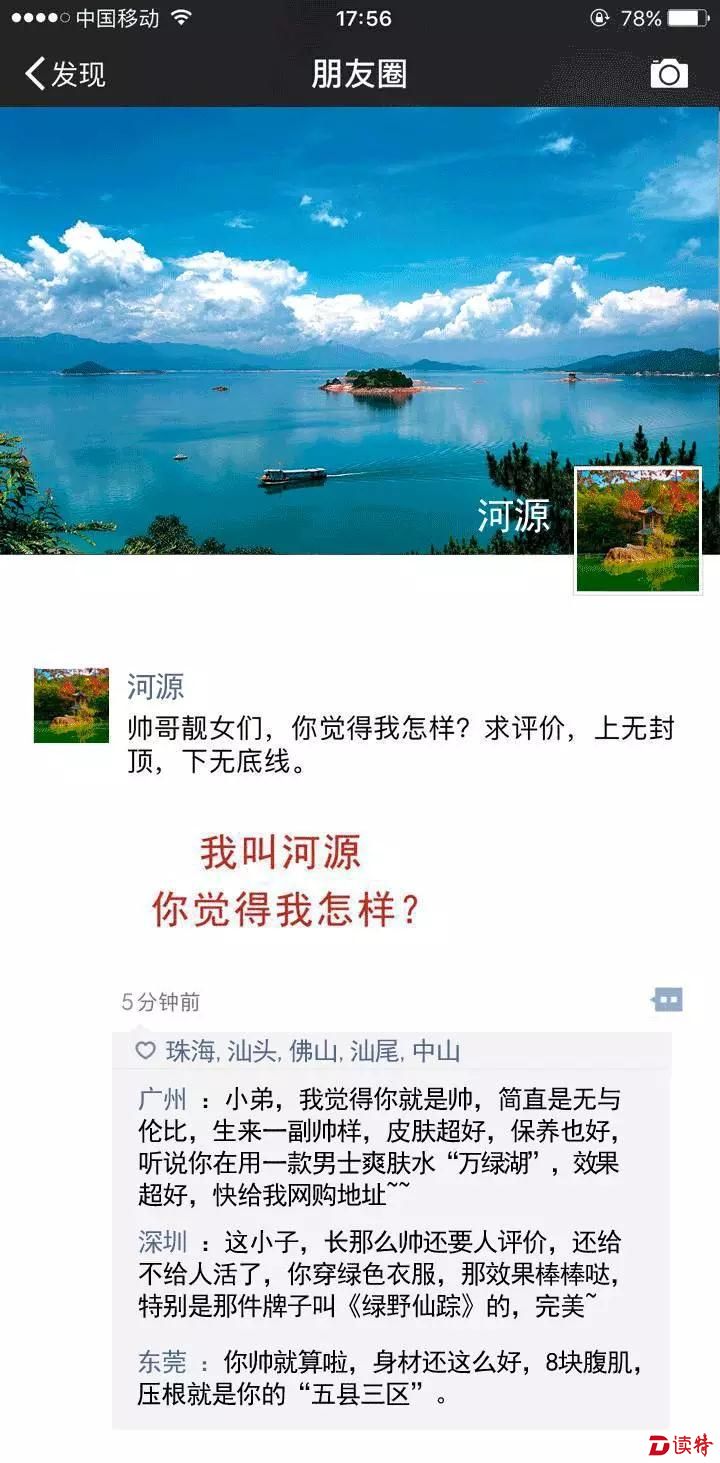
Task: Open commenter 深圳's profile
Action: (x=162, y=1243)
